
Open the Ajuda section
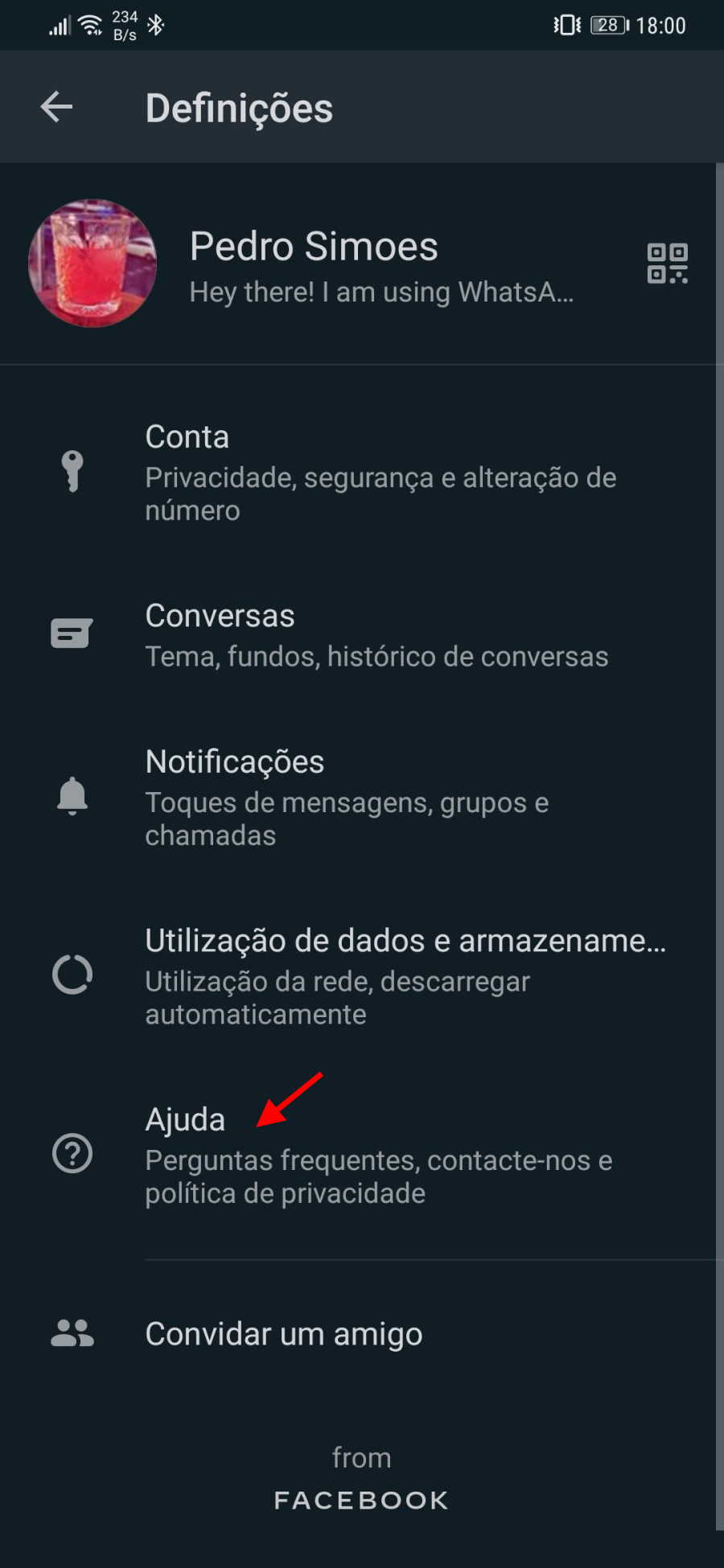(358, 1155)
